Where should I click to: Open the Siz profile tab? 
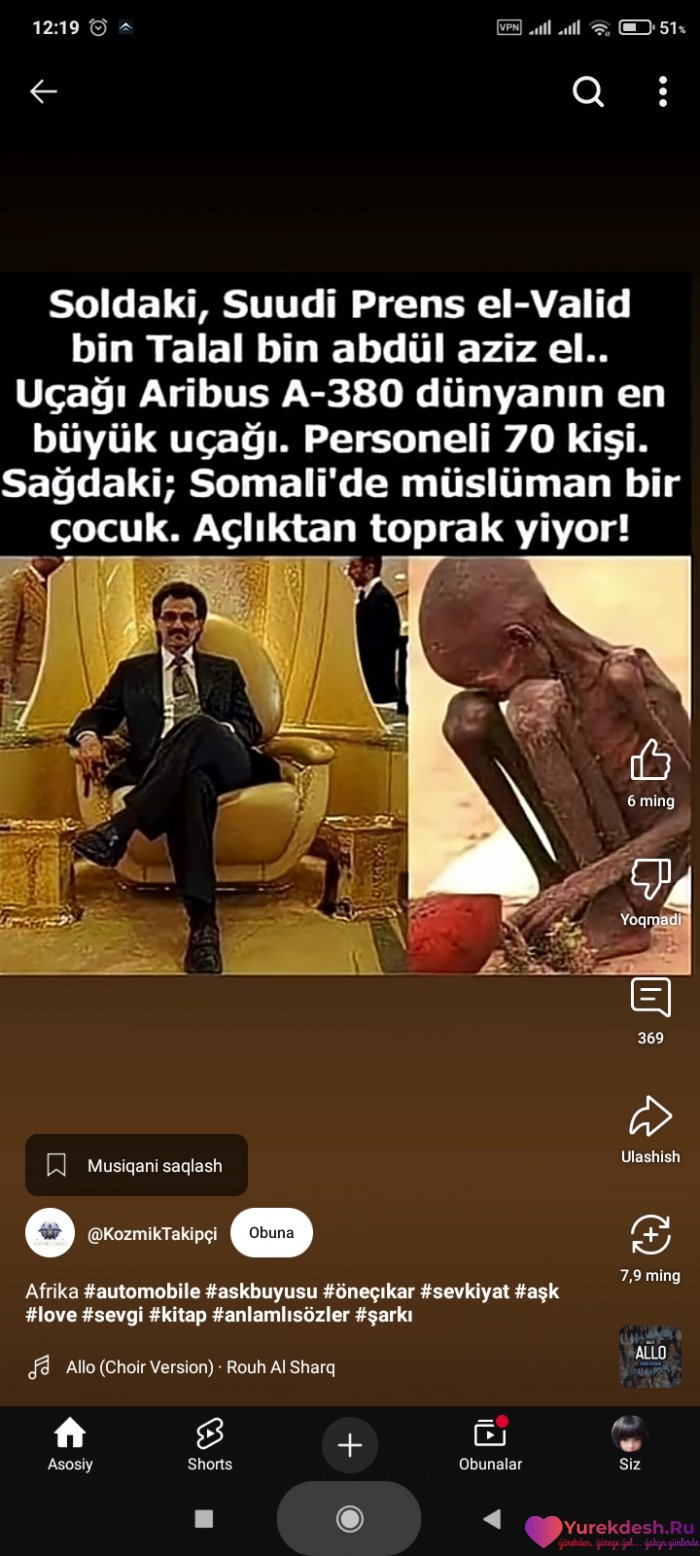click(x=630, y=1445)
